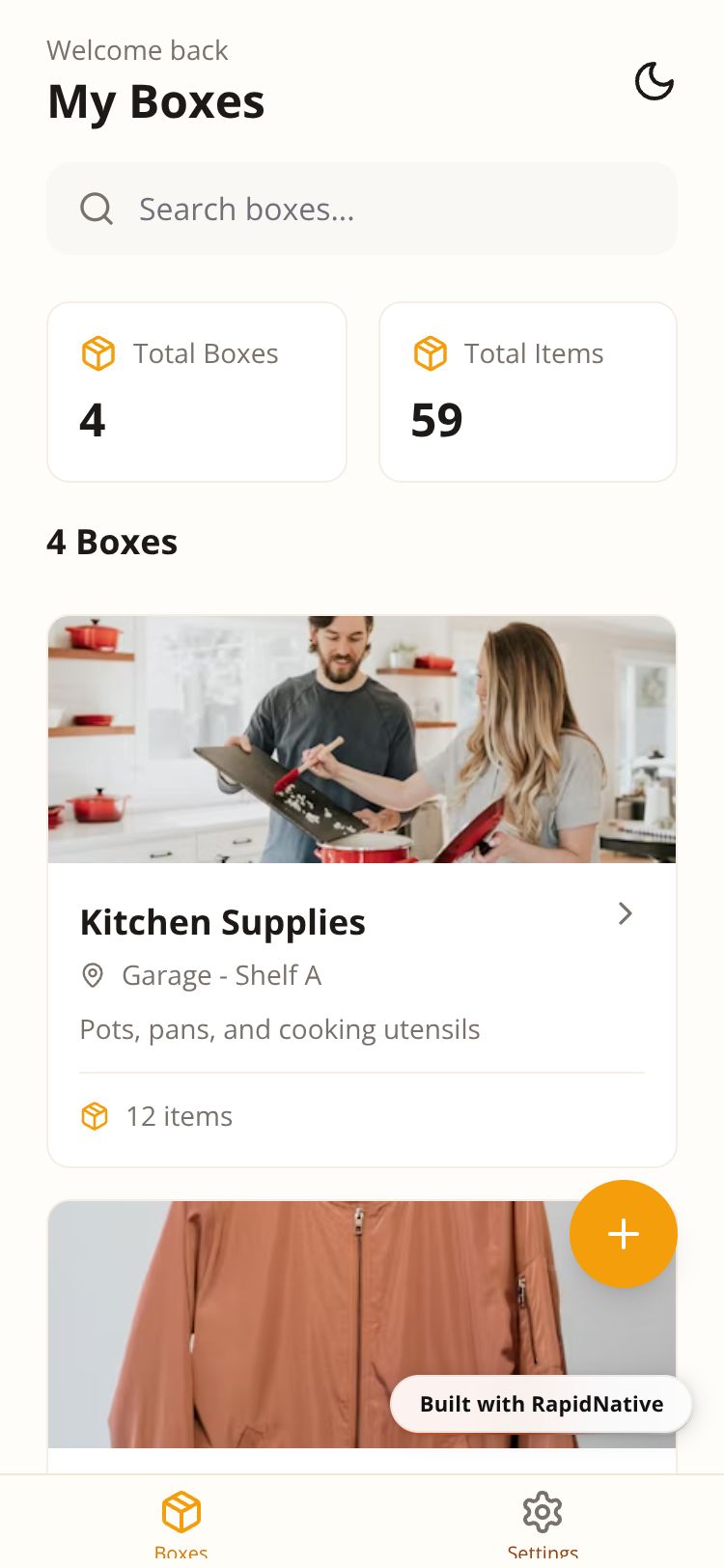Viewport: 724px width, 1568px height.
Task: Tap the Search boxes field
Action: (x=362, y=209)
